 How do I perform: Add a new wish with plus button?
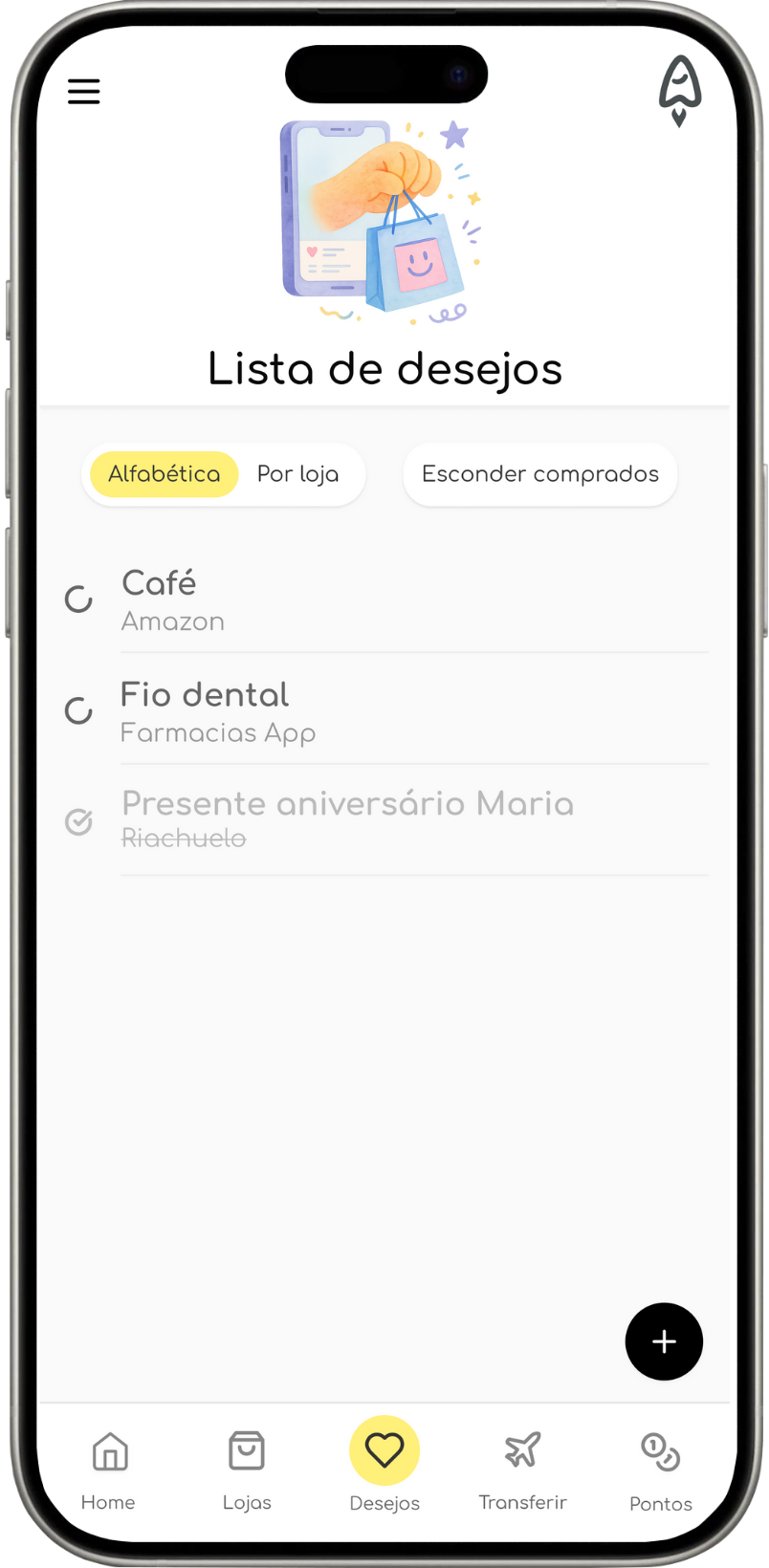664,1341
